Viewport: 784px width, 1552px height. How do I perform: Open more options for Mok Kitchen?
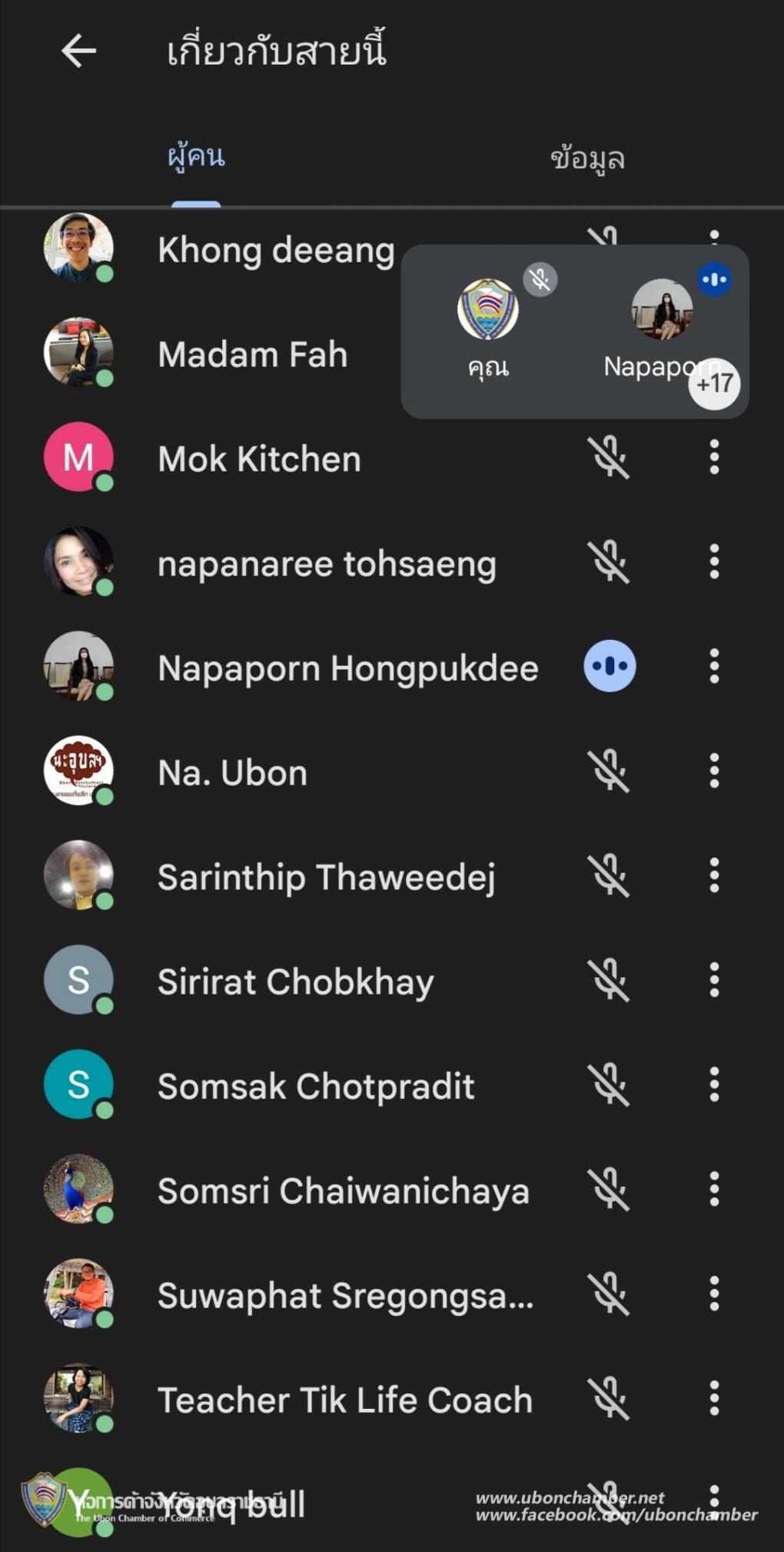pyautogui.click(x=714, y=458)
